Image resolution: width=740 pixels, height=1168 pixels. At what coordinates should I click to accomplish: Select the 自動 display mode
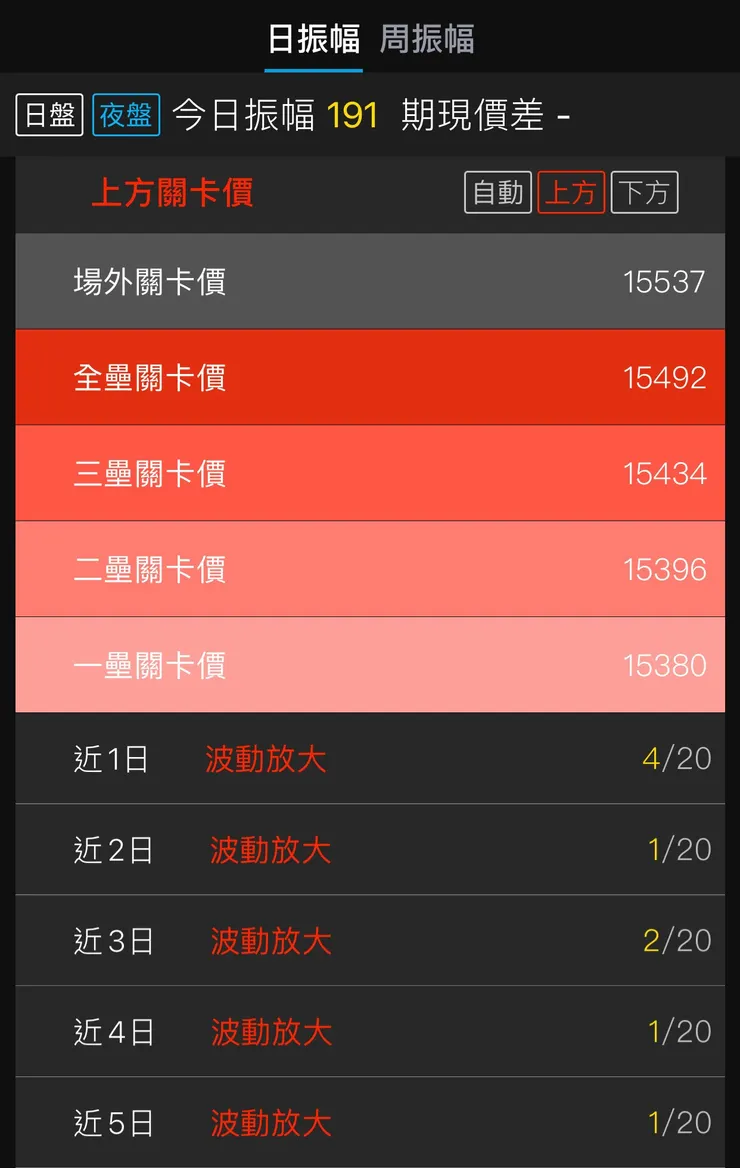tap(497, 194)
